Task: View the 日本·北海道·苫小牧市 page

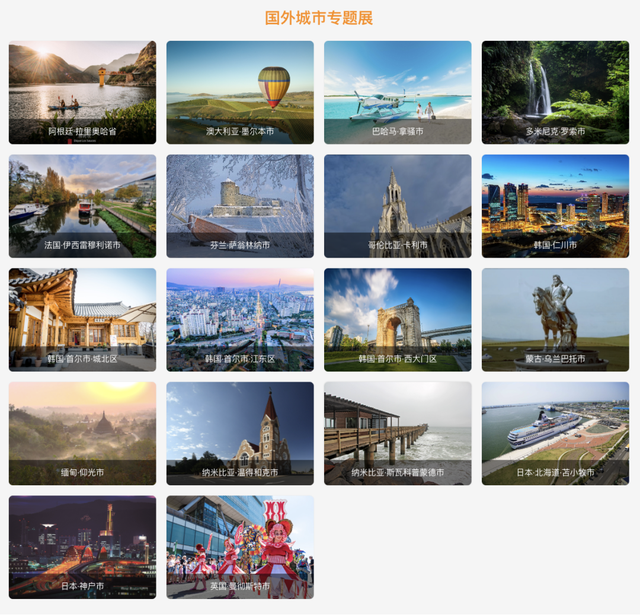Action: pyautogui.click(x=555, y=433)
